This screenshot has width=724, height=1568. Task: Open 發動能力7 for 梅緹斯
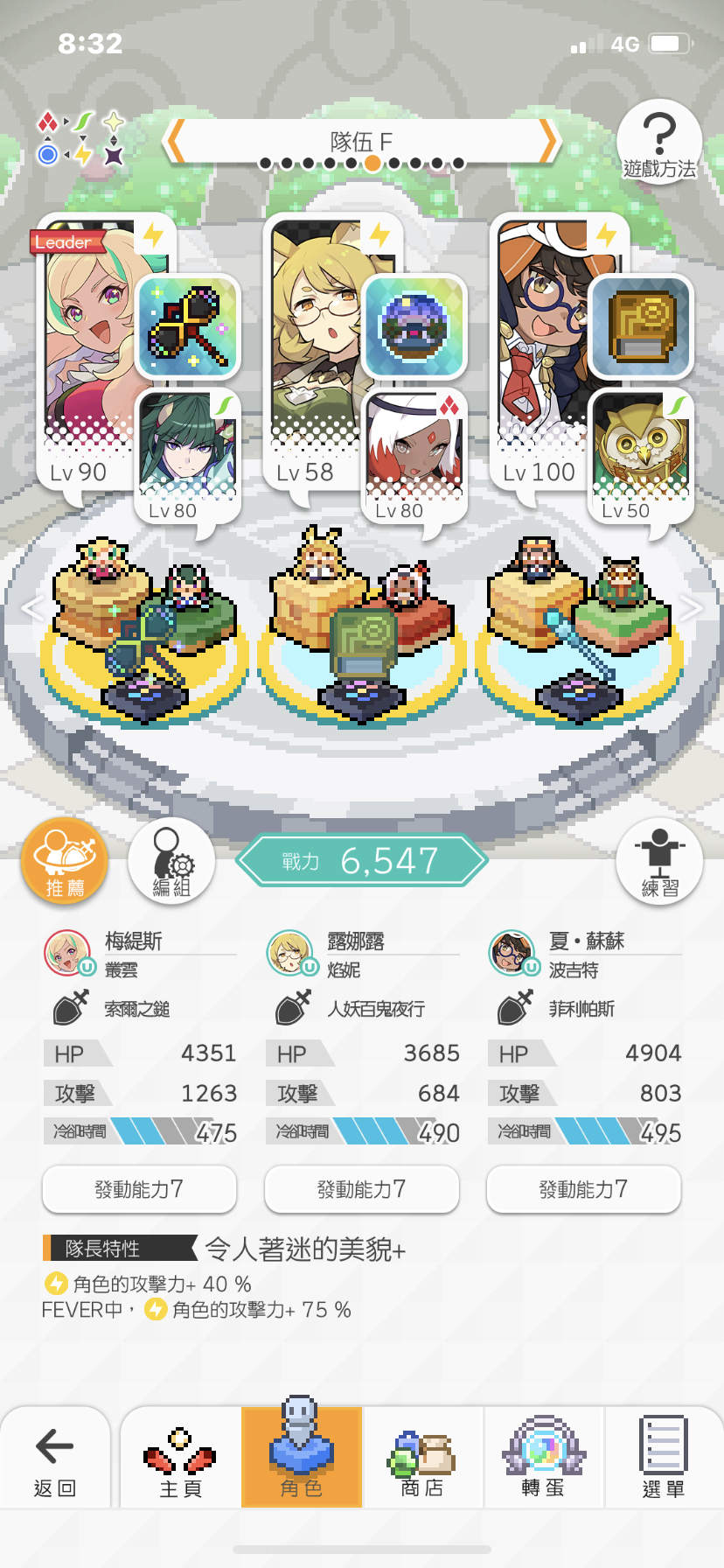(139, 1189)
